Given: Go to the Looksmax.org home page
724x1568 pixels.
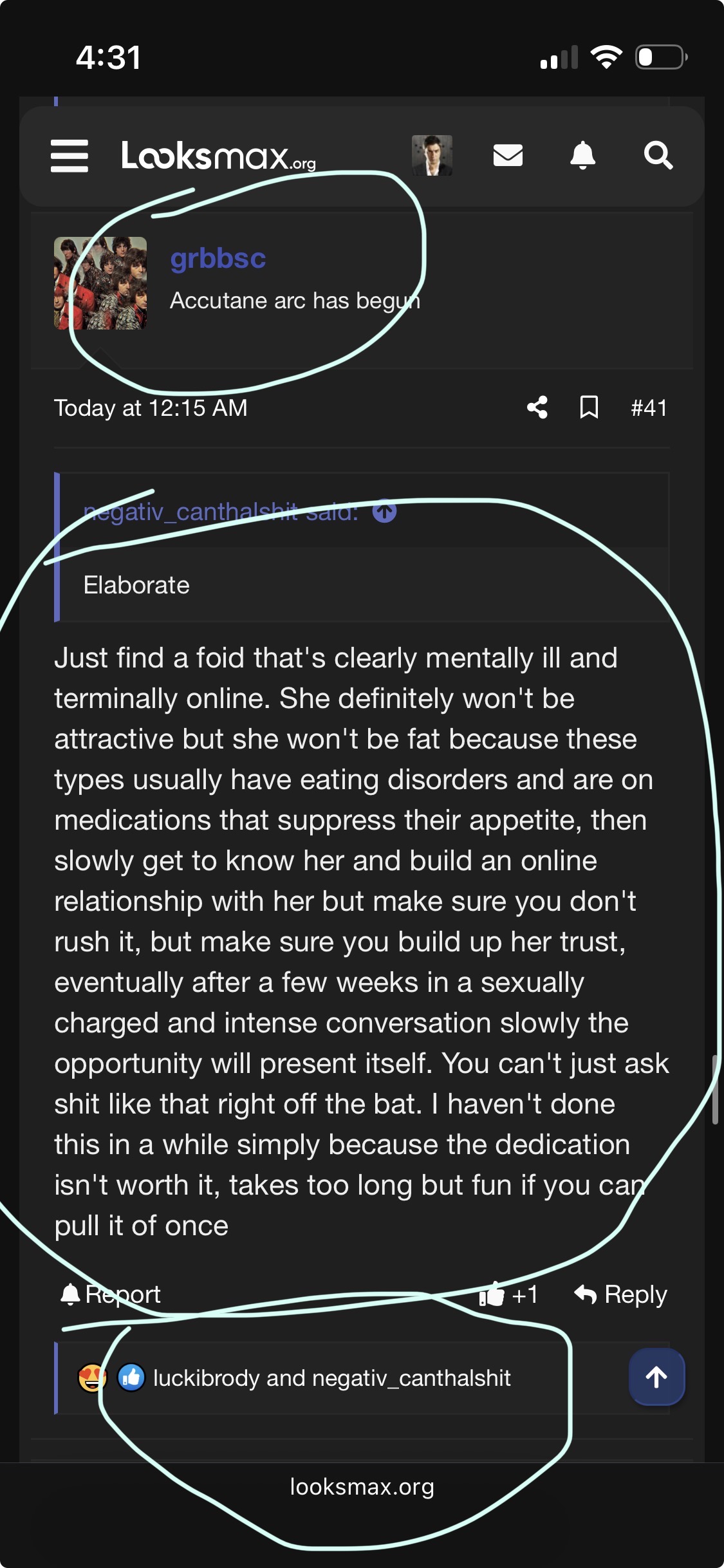Looking at the screenshot, I should pos(218,156).
